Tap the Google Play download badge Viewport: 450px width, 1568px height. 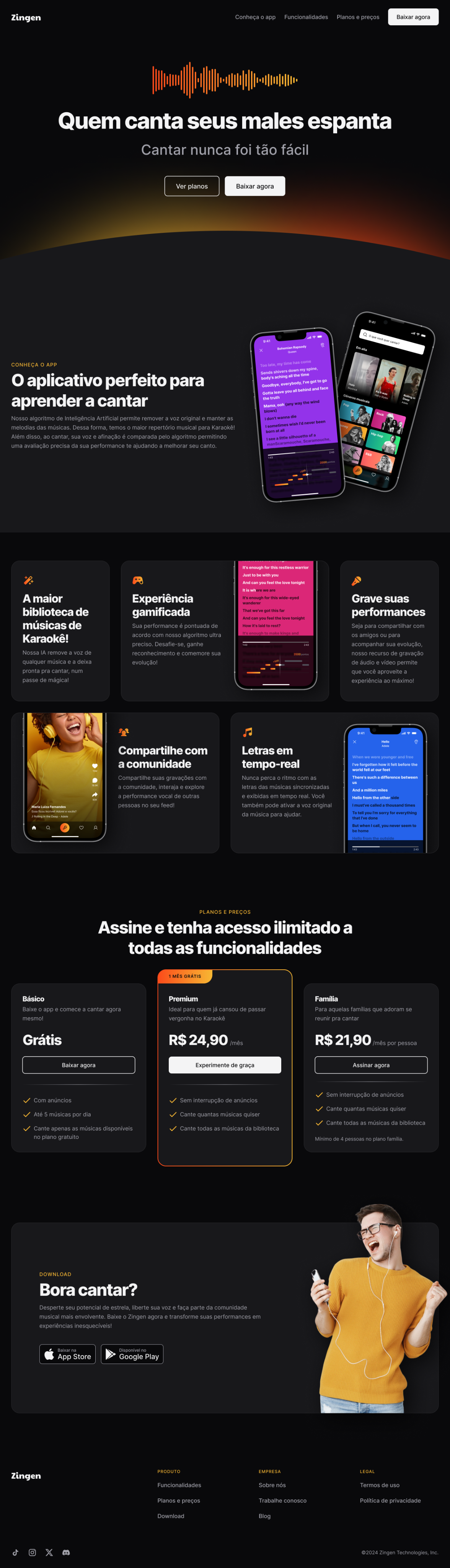[132, 1354]
